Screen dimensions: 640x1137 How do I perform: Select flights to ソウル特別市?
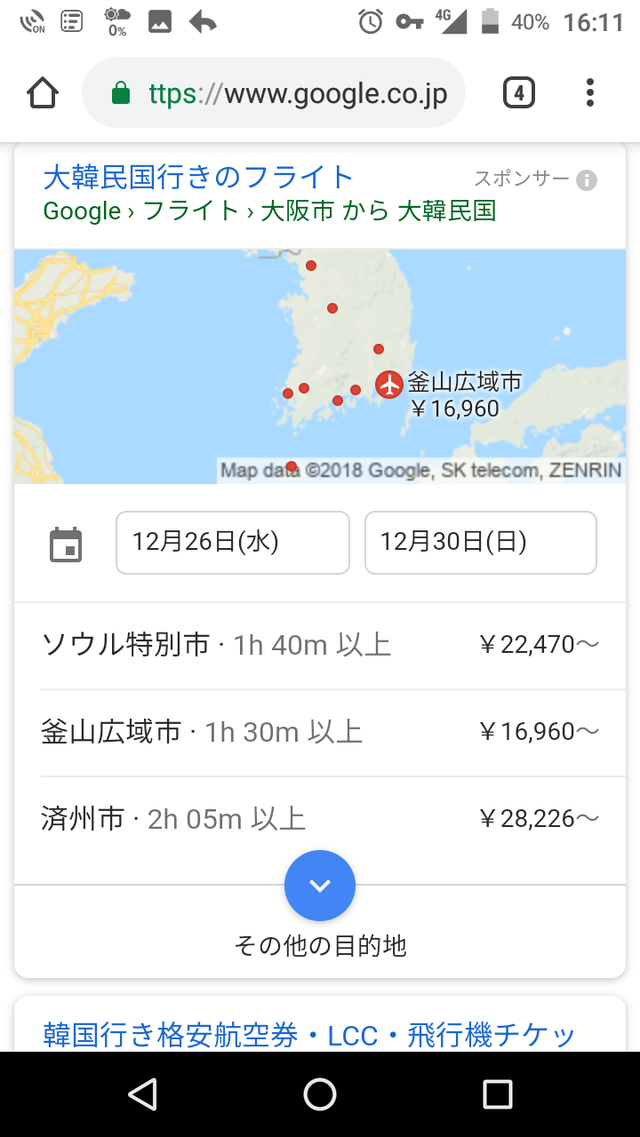tap(320, 645)
